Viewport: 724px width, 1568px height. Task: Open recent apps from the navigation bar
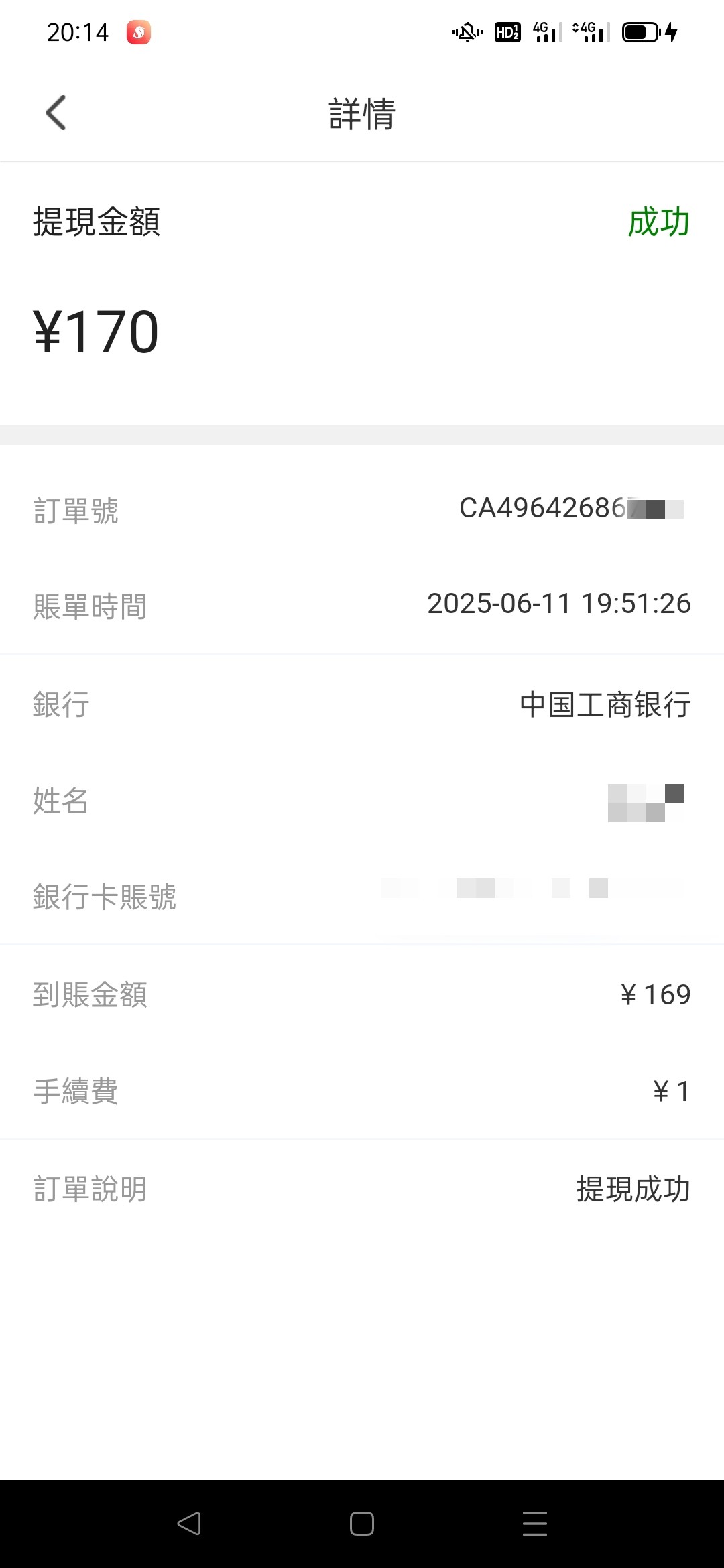point(535,1524)
